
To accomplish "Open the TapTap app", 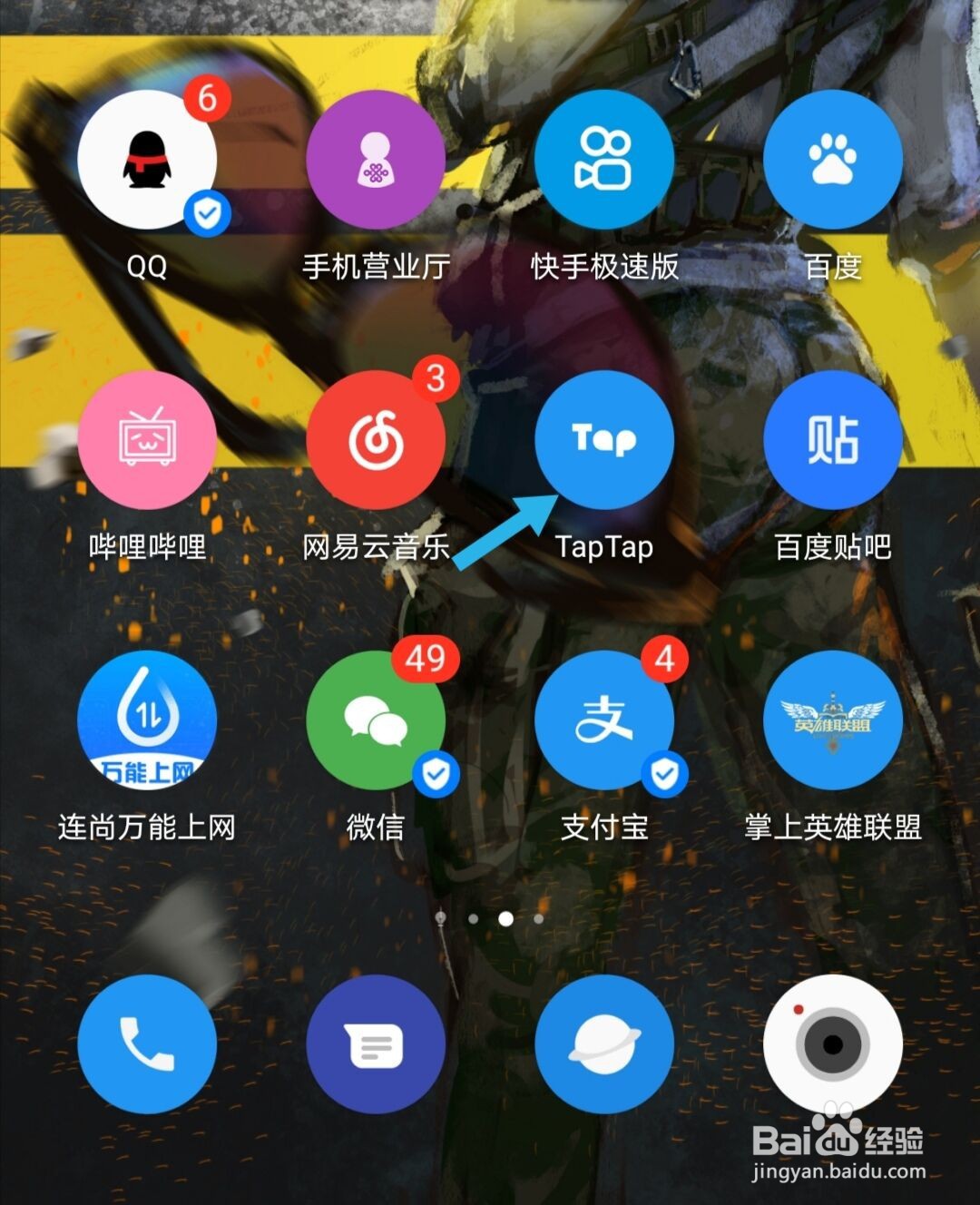I will click(604, 440).
